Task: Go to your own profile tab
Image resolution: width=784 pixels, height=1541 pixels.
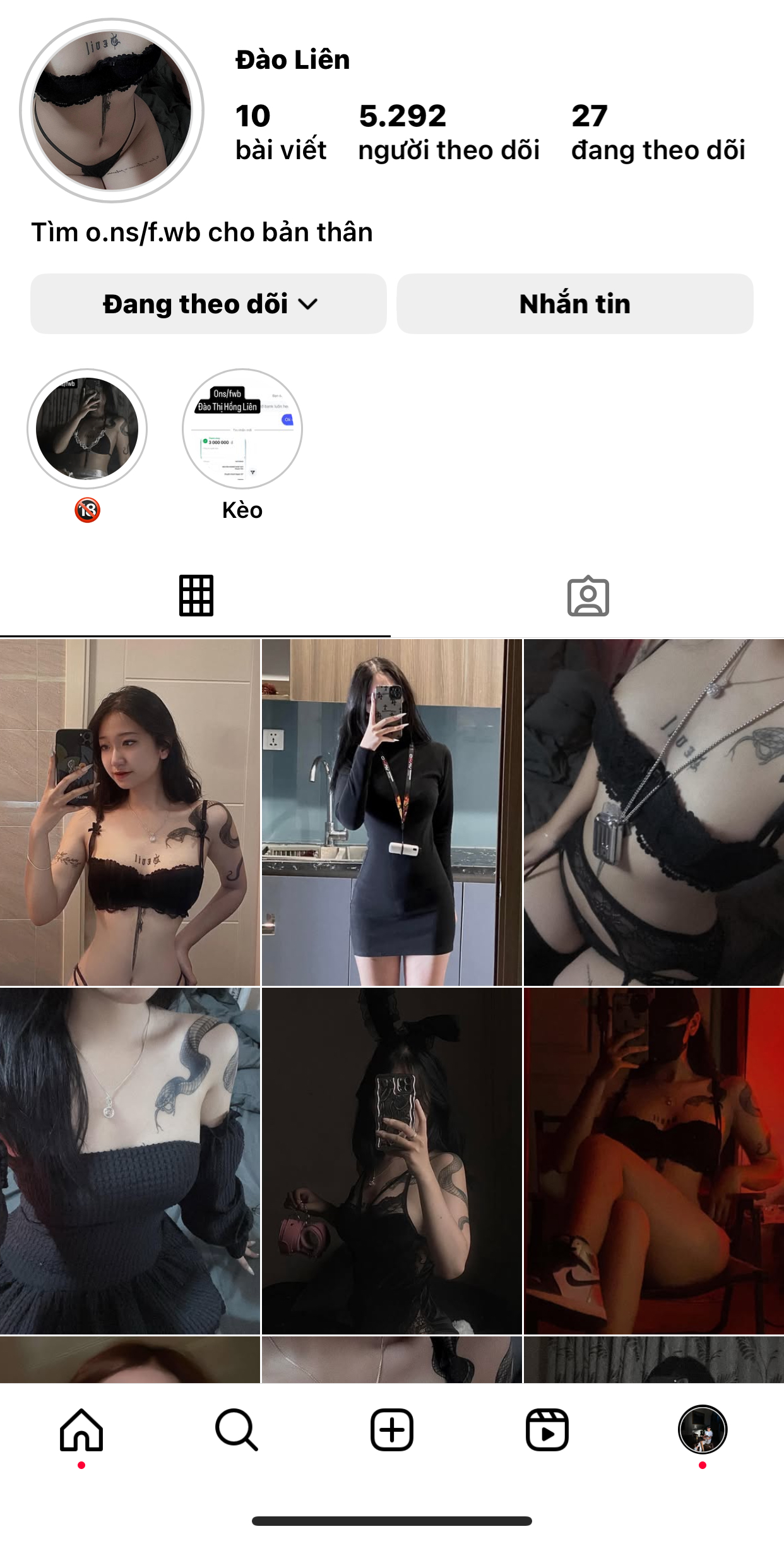Action: point(702,1430)
